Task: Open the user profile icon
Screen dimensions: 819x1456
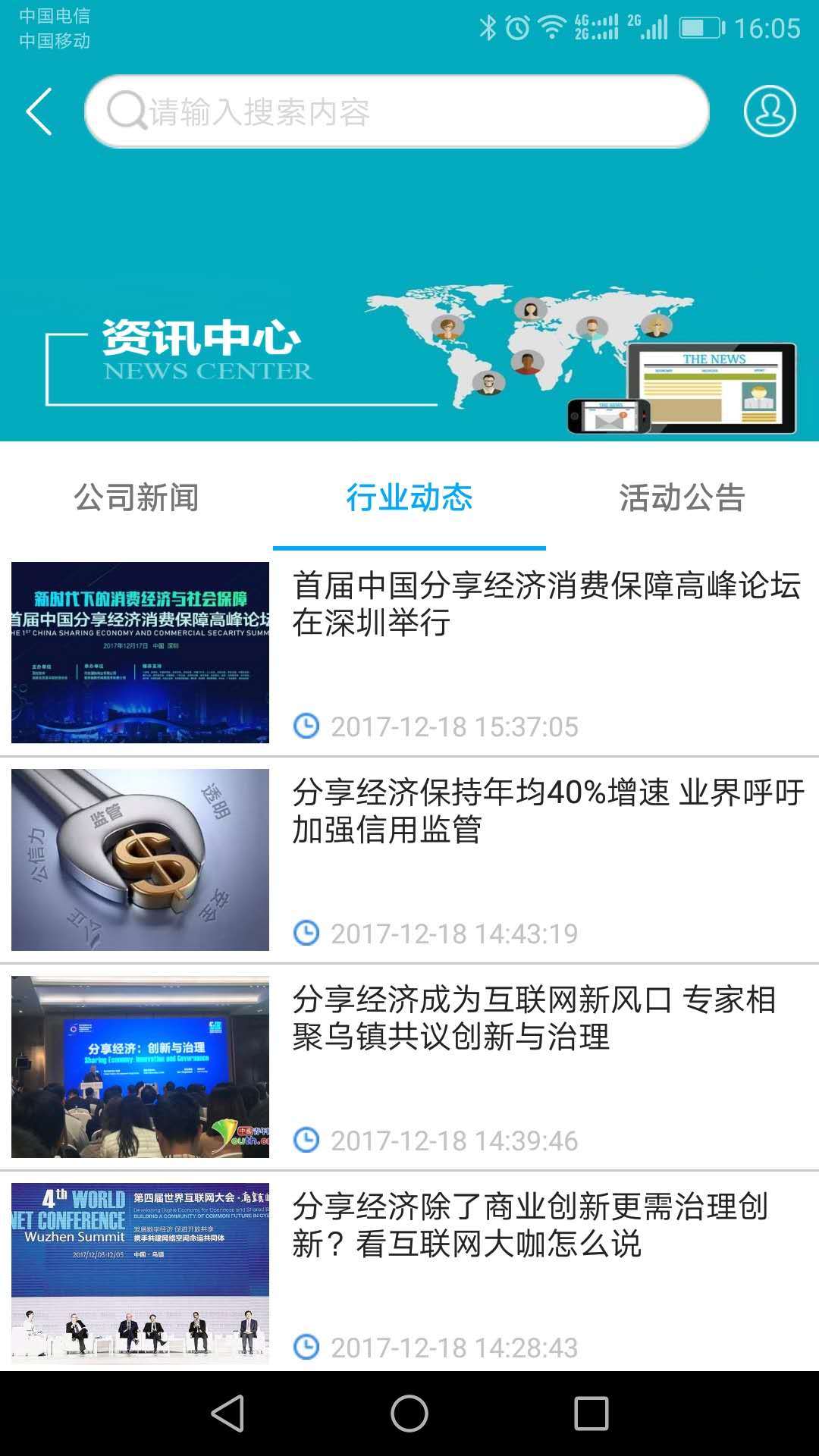Action: (769, 111)
